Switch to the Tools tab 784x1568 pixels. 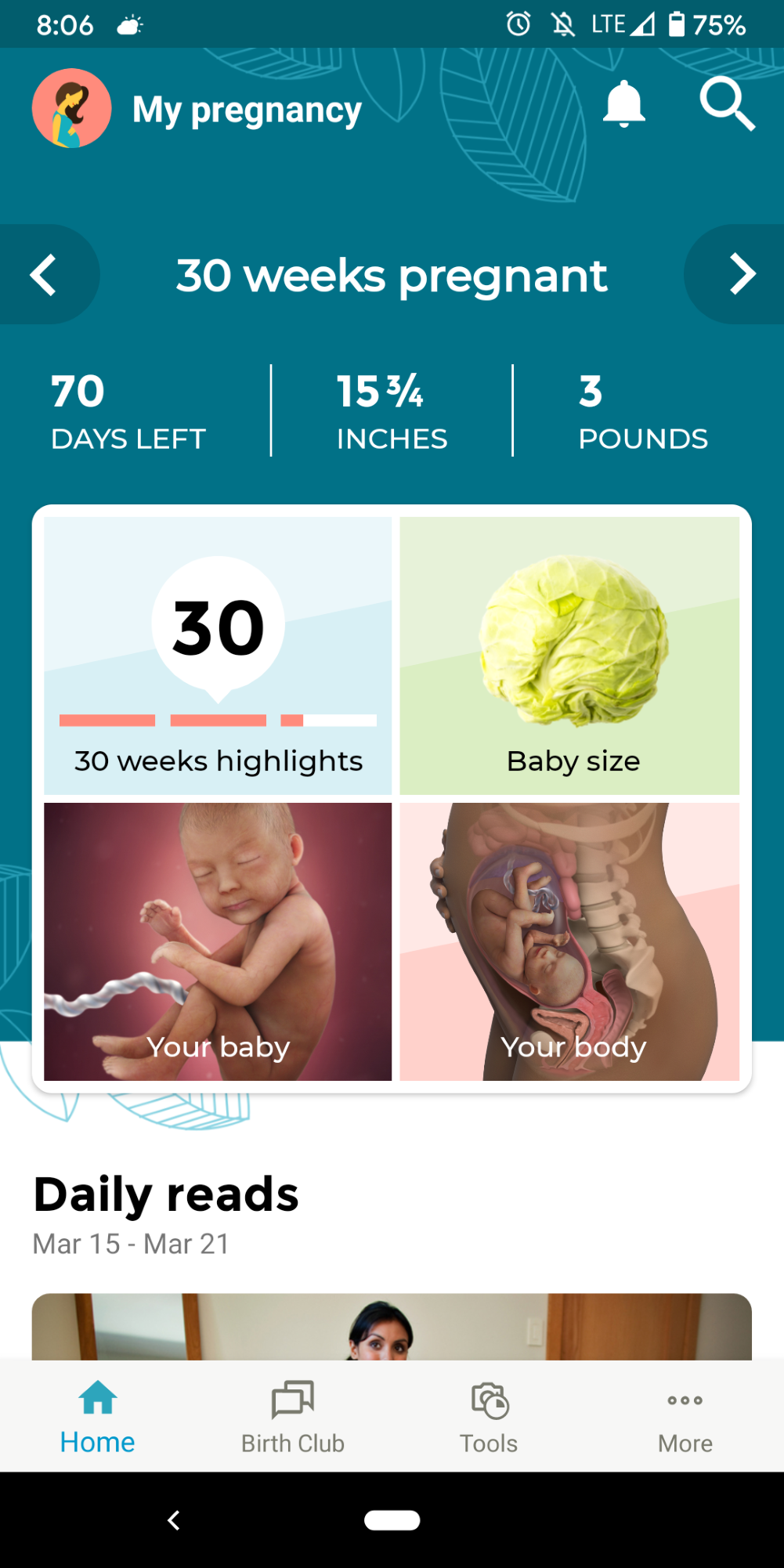tap(489, 1417)
